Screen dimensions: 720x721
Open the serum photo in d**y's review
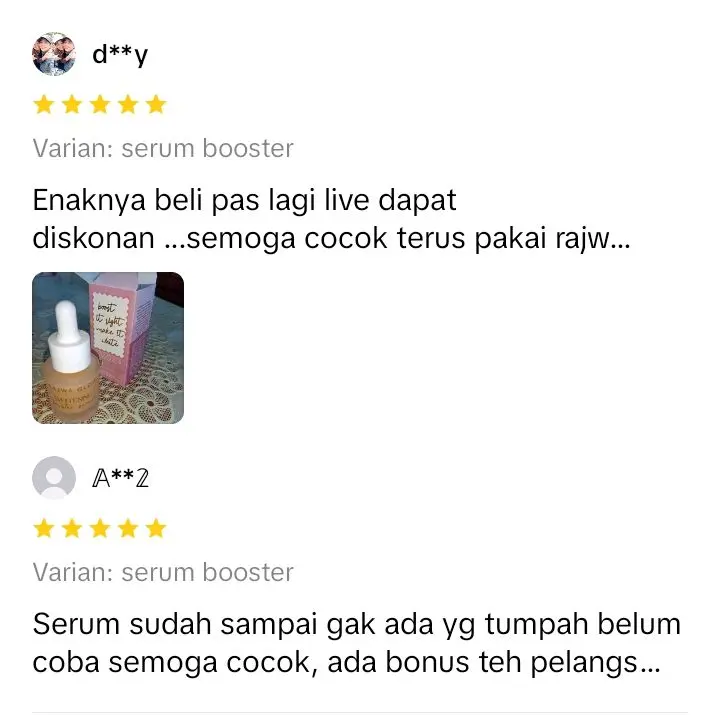click(x=108, y=348)
